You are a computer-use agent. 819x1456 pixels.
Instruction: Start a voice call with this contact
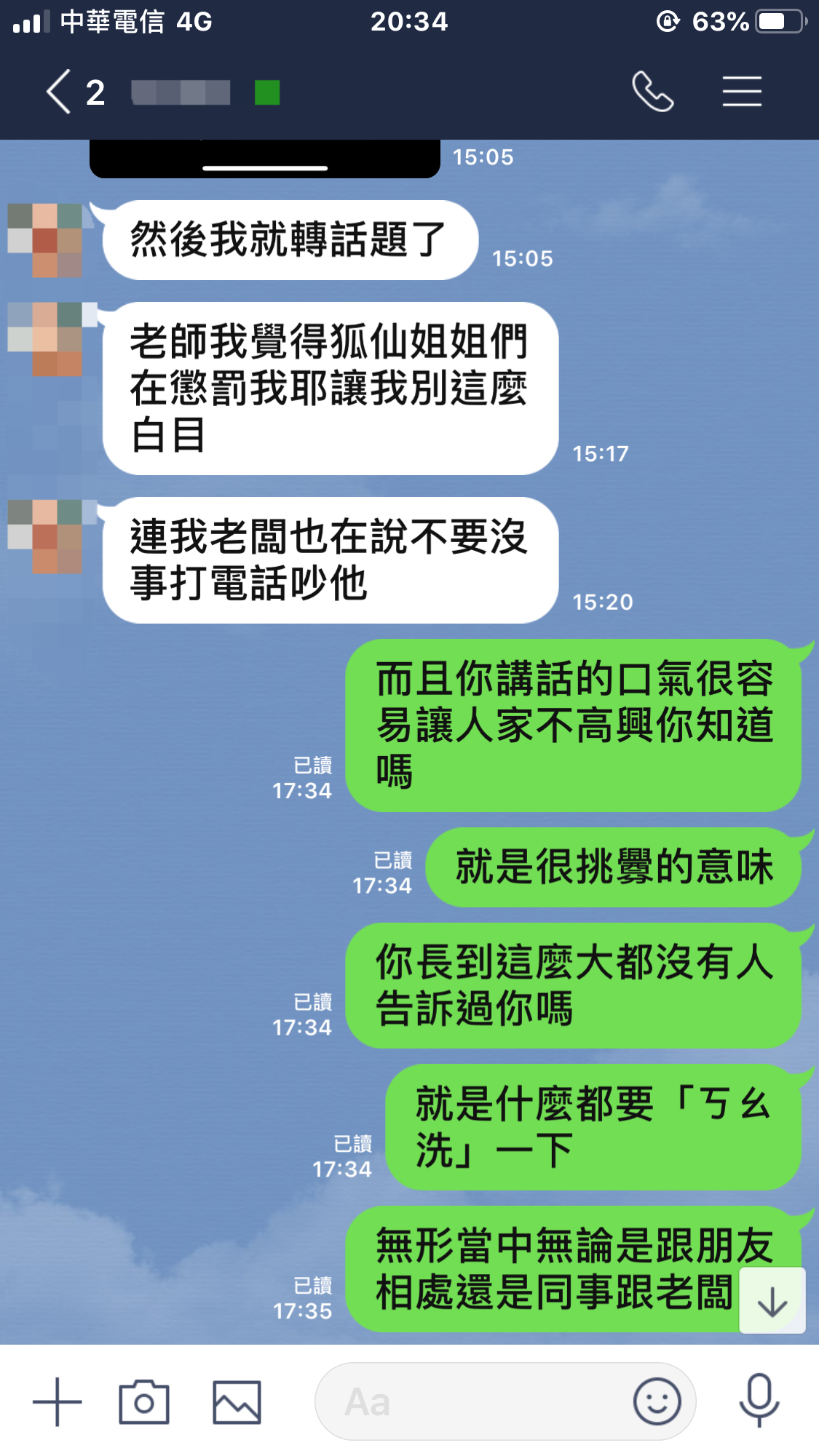click(652, 92)
